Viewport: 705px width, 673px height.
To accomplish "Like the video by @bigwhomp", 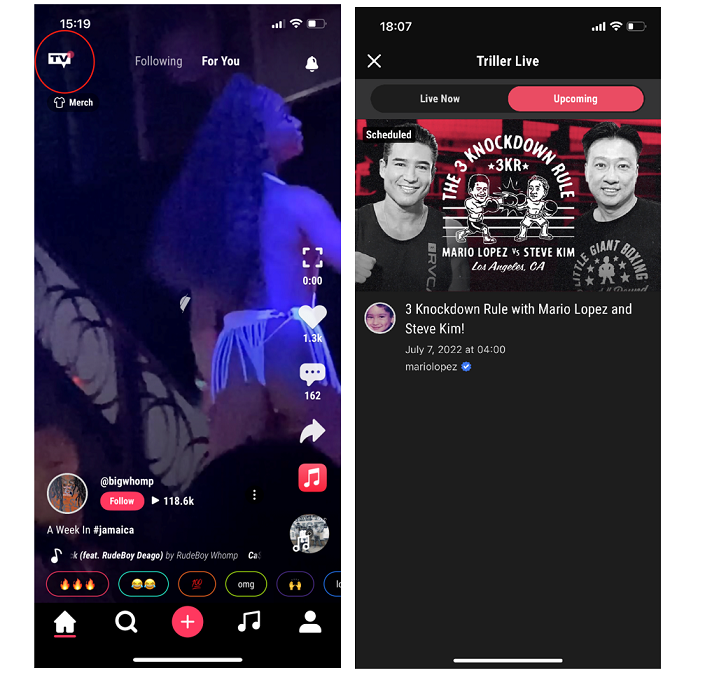I will coord(312,317).
